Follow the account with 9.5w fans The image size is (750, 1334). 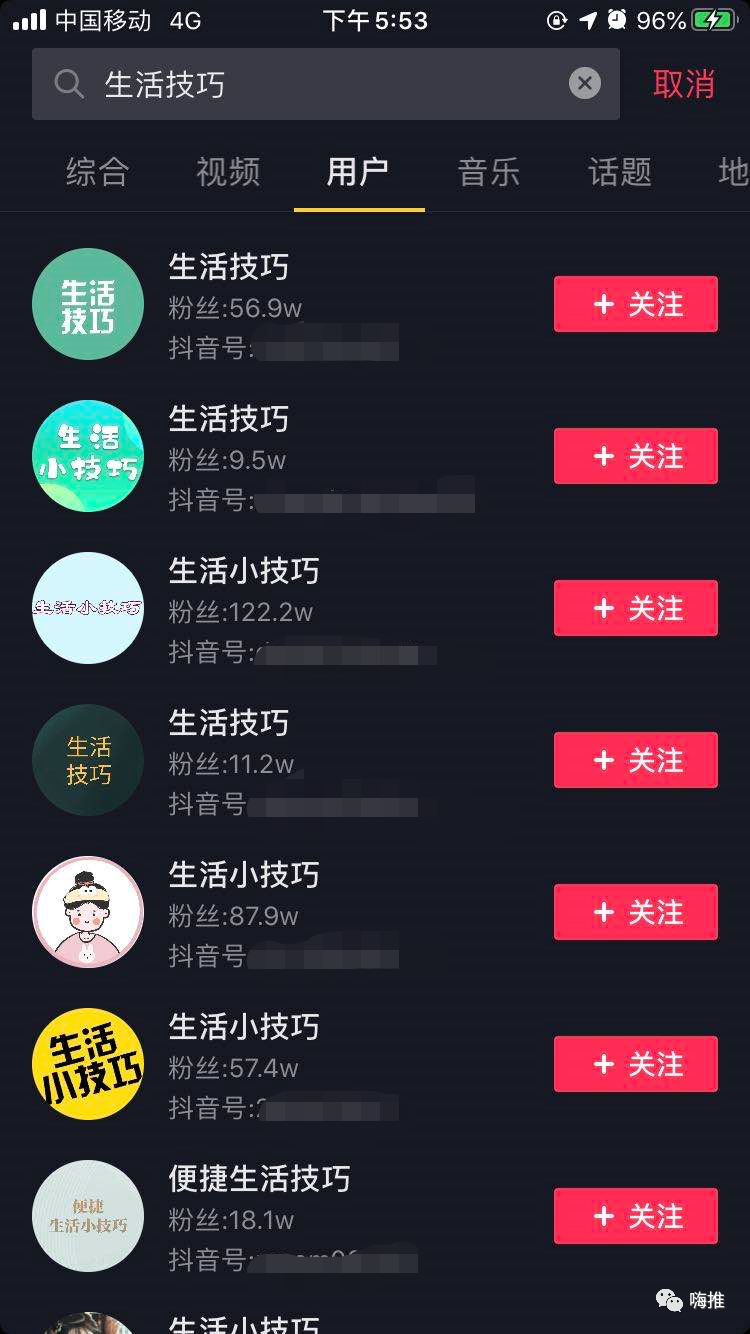tap(636, 456)
